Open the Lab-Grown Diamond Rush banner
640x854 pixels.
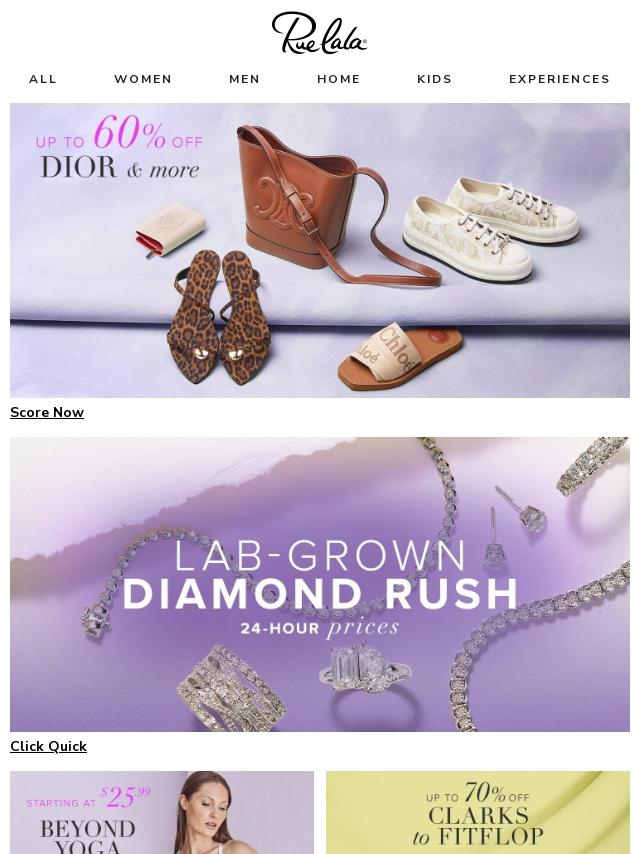coord(320,584)
